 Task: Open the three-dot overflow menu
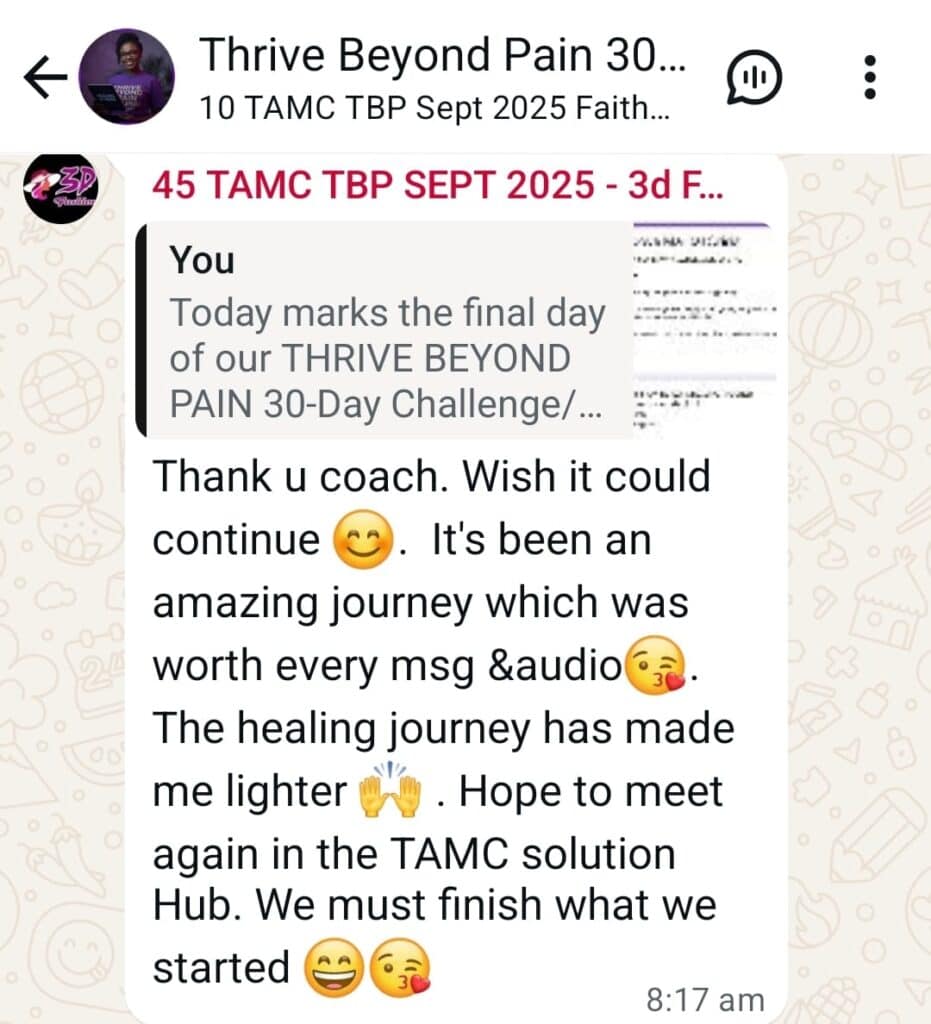(x=868, y=77)
